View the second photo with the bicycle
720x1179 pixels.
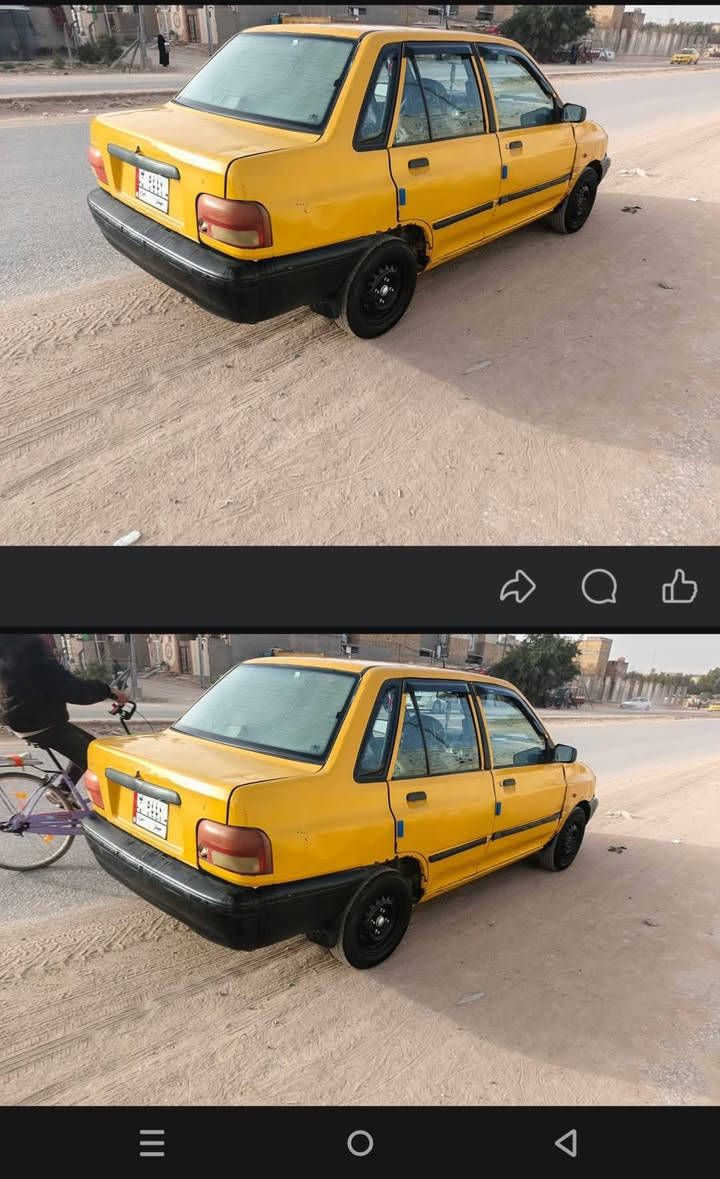(360, 868)
